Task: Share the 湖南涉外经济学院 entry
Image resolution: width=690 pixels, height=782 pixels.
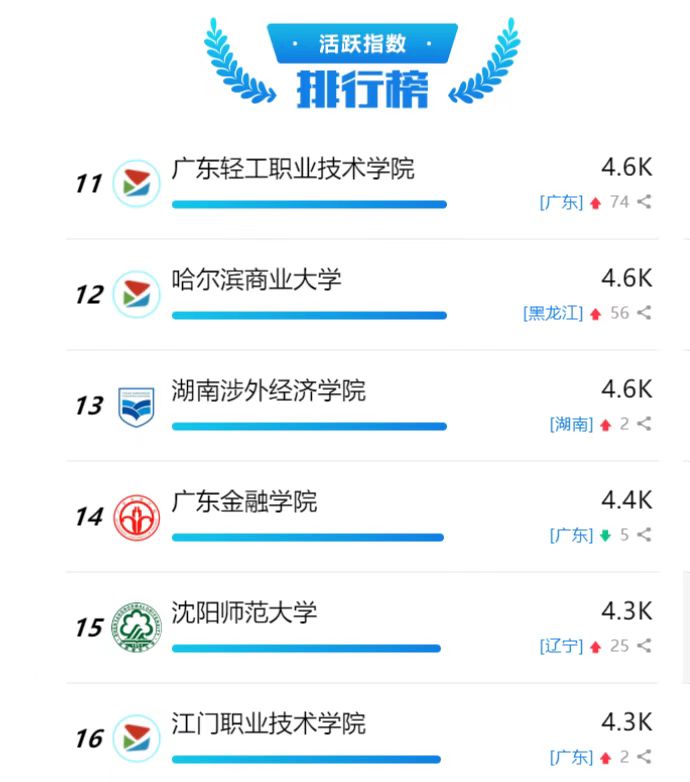Action: tap(644, 424)
